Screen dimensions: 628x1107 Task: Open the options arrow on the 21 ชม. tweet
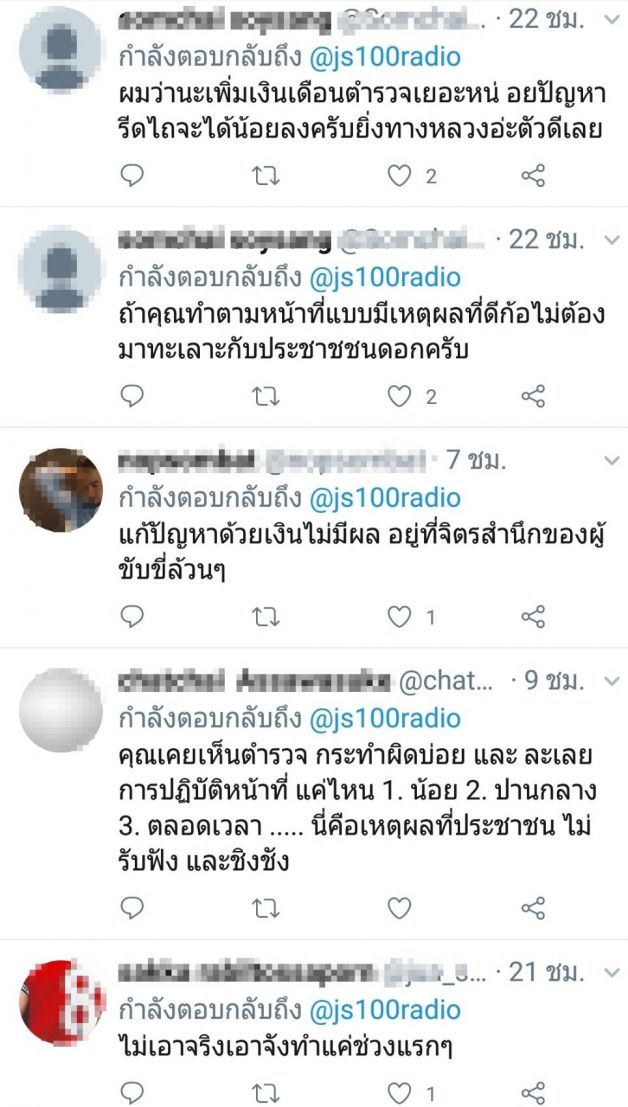click(x=611, y=972)
